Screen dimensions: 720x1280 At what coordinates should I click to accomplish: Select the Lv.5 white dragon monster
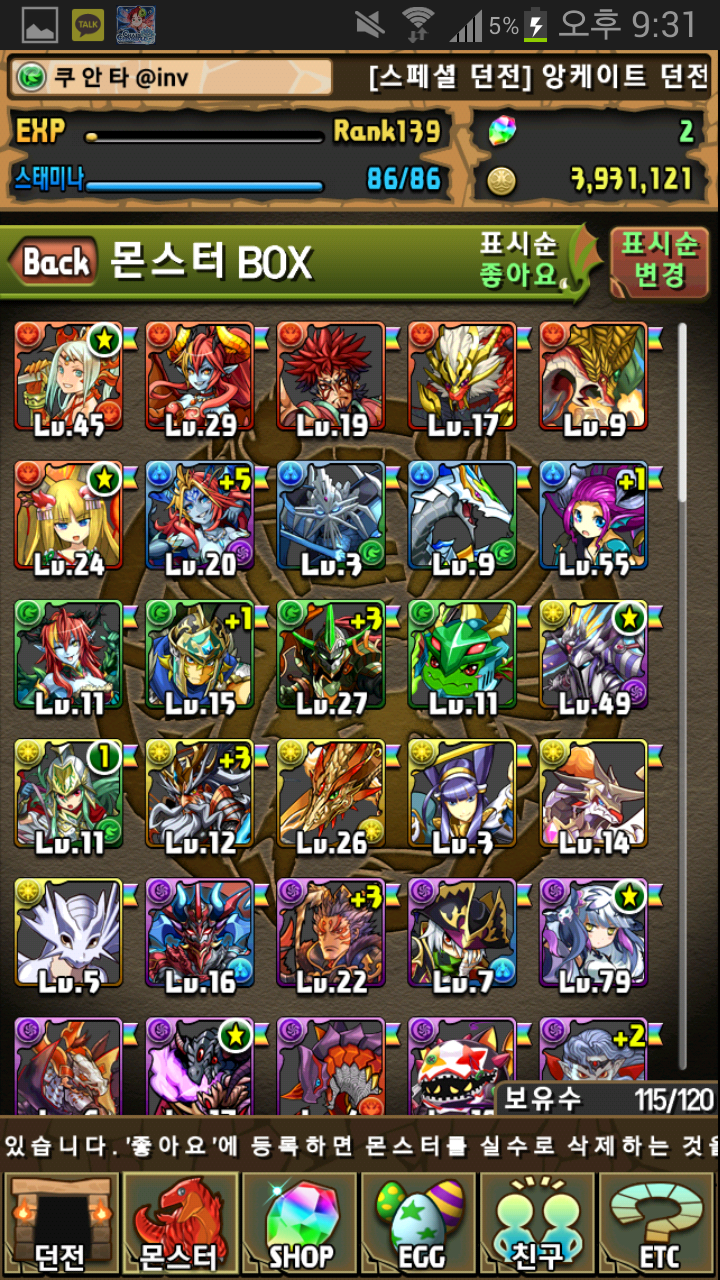pos(68,933)
